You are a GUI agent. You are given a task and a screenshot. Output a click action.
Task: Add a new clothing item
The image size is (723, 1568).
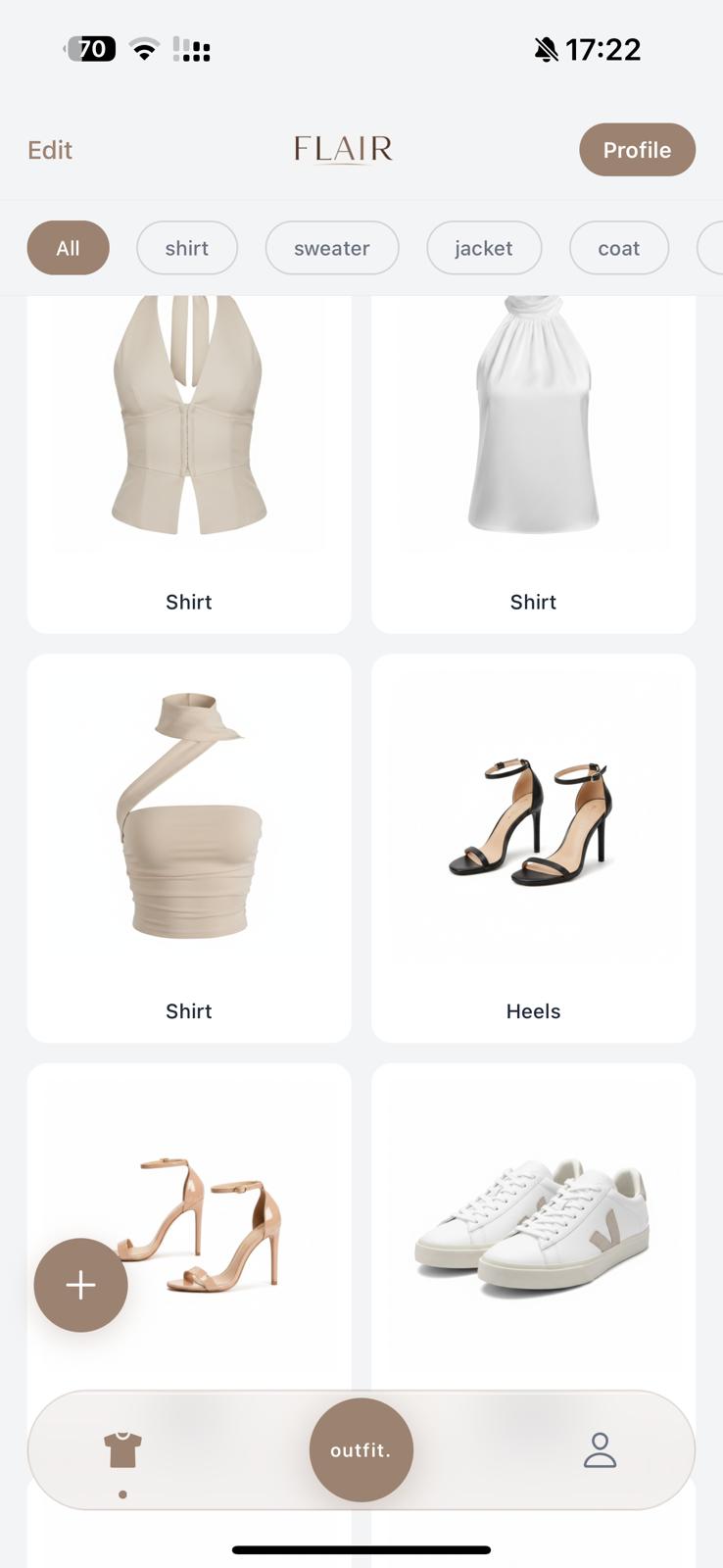[80, 1285]
